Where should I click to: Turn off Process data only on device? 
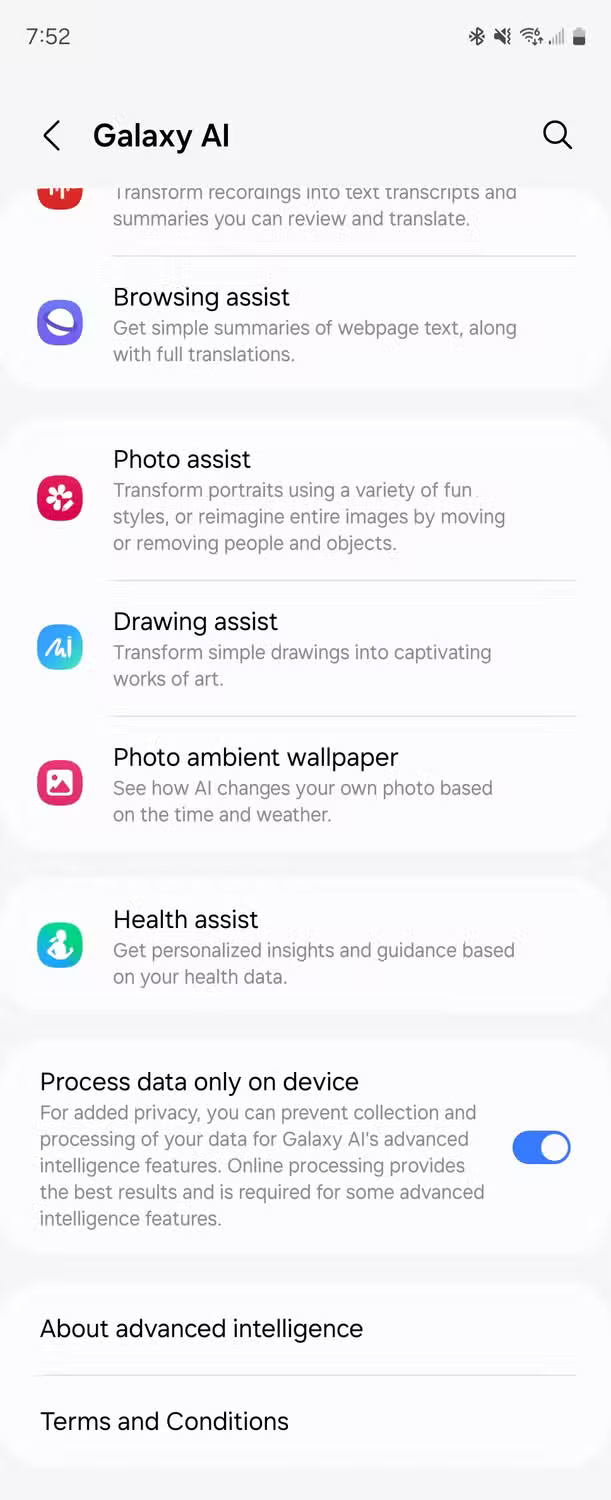(541, 1147)
